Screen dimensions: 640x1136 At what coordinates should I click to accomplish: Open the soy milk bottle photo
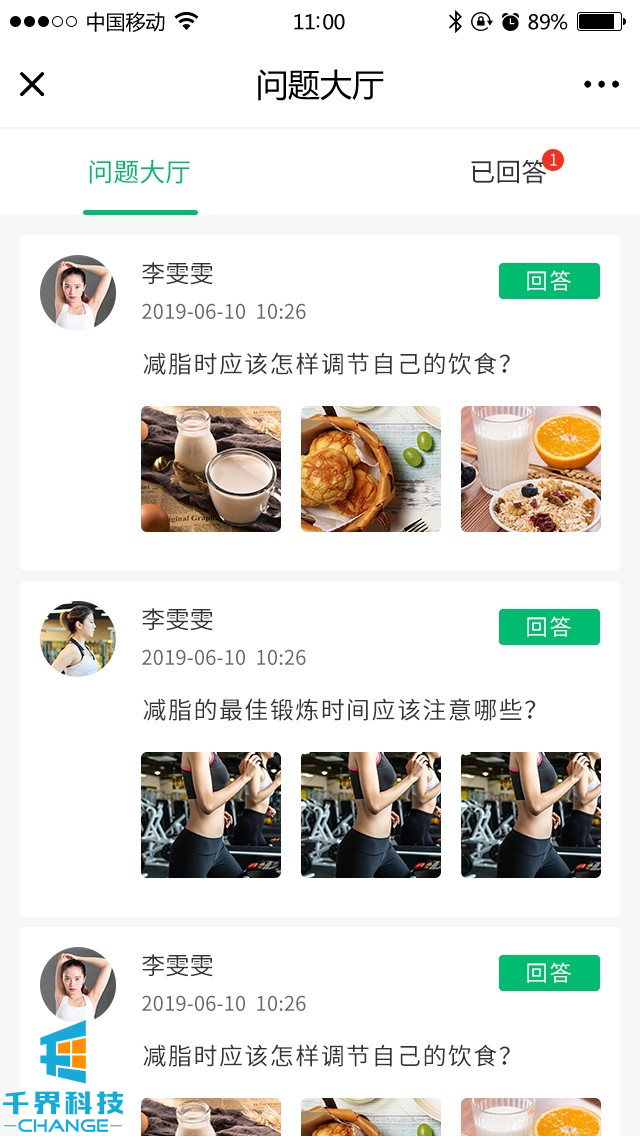[211, 469]
